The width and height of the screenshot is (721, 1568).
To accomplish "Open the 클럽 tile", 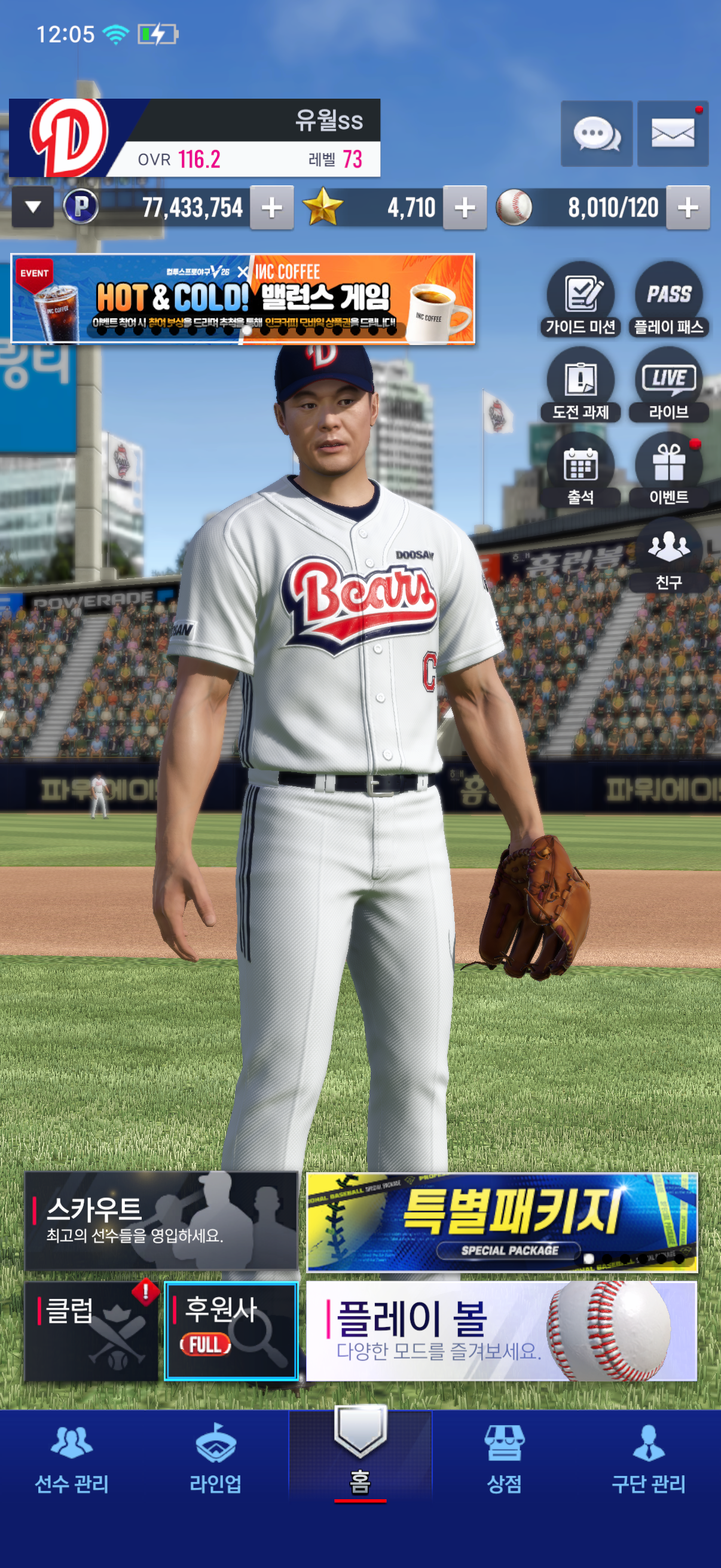I will coord(91,1331).
